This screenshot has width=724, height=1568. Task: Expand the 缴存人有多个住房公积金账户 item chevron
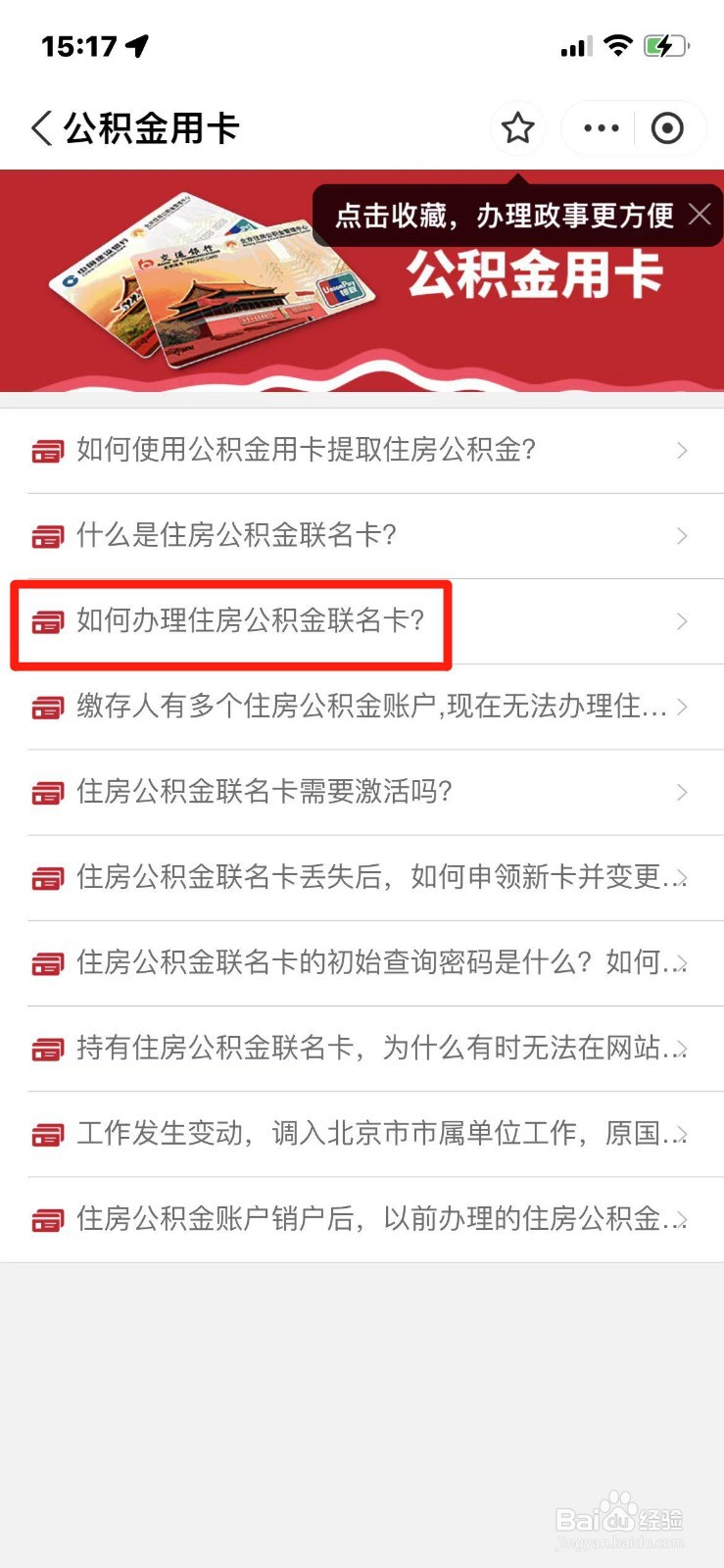coord(683,709)
